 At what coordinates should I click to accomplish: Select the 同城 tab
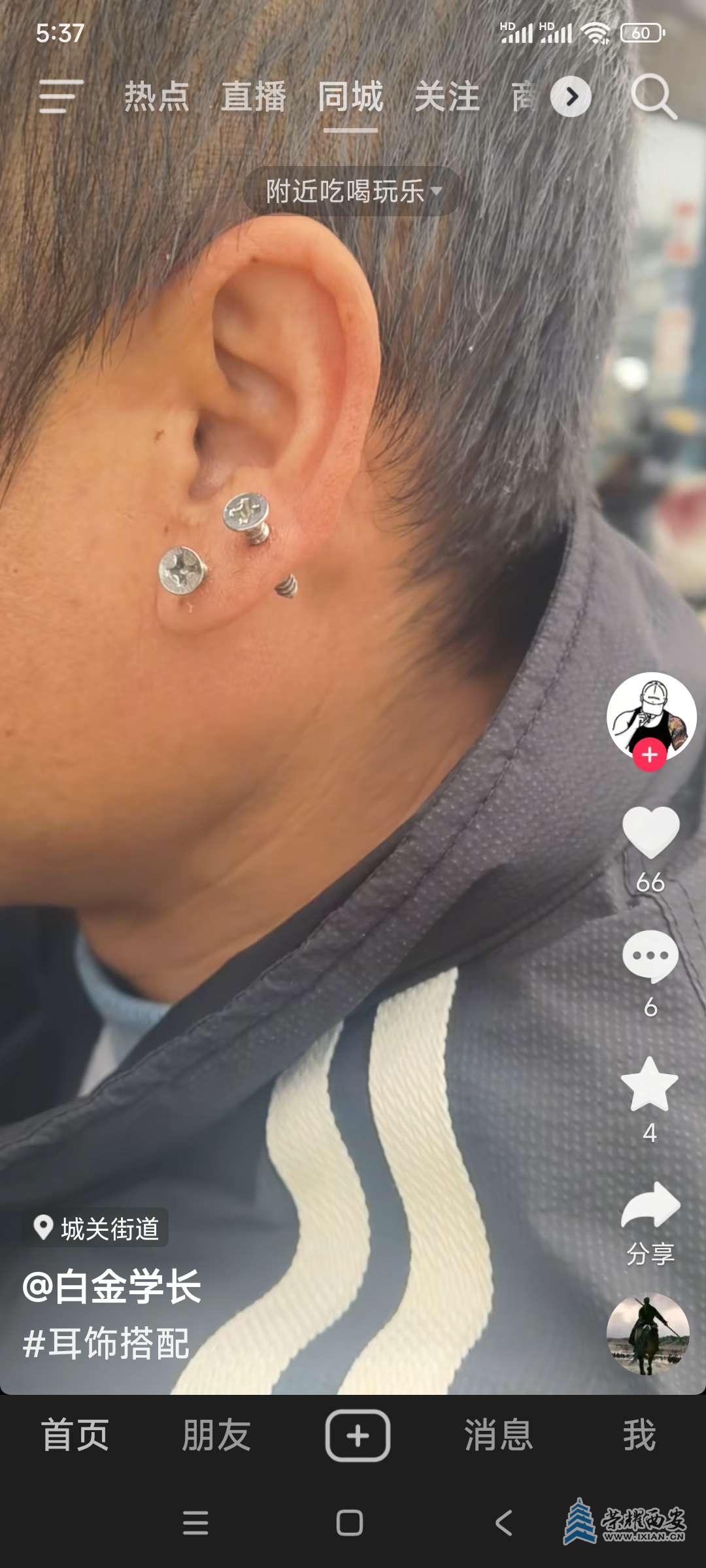click(350, 97)
